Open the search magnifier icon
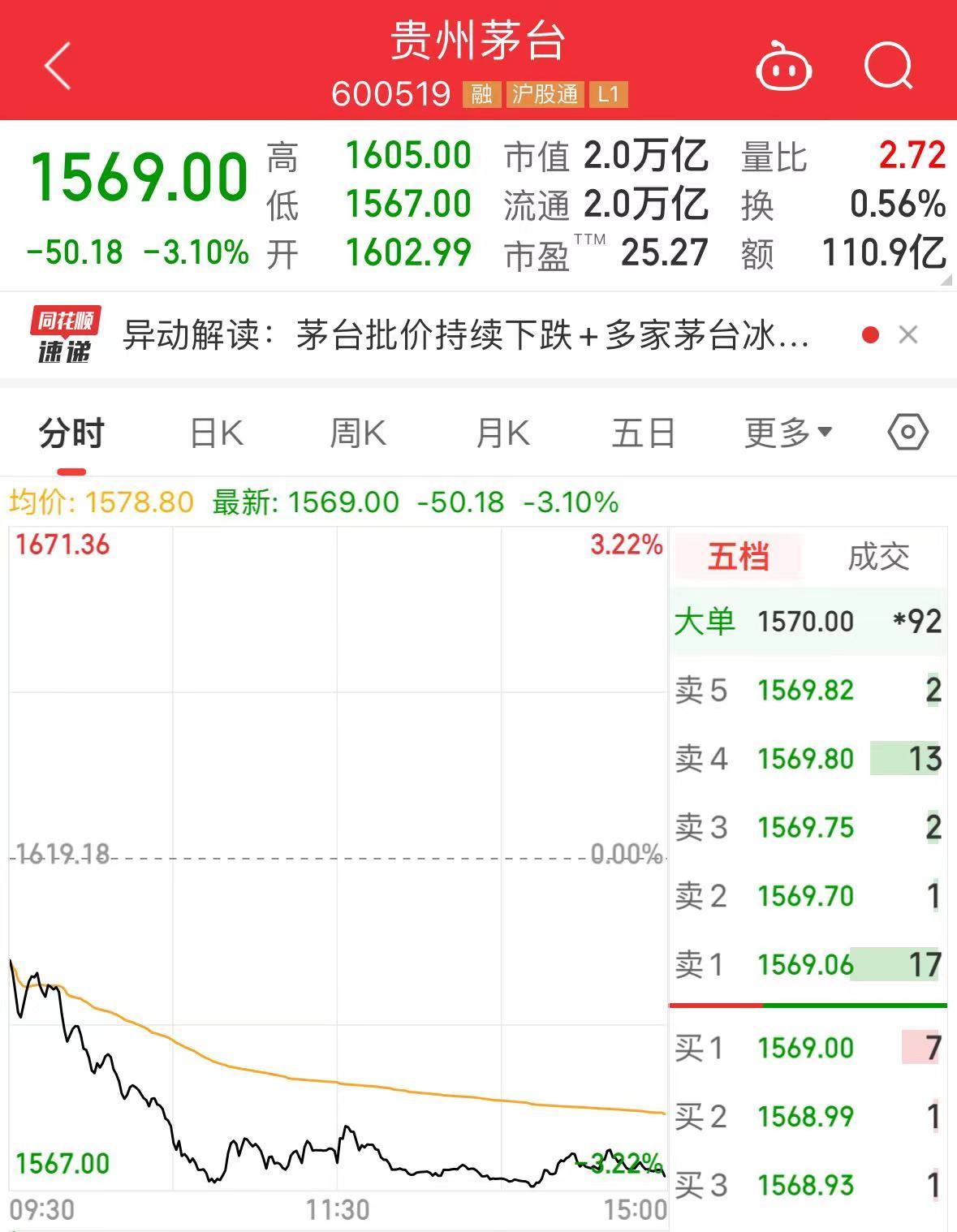This screenshot has height=1232, width=957. point(890,67)
